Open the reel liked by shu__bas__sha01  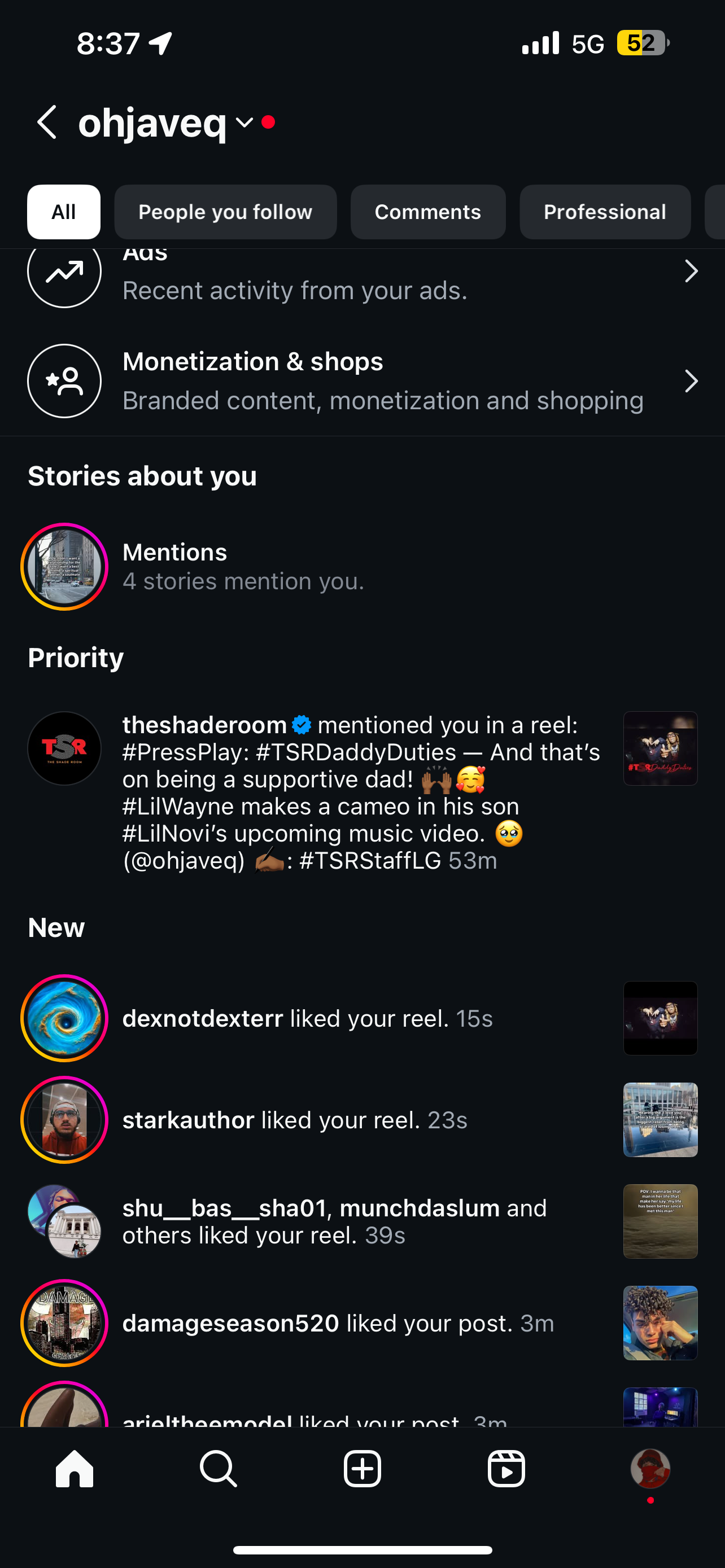click(660, 1221)
